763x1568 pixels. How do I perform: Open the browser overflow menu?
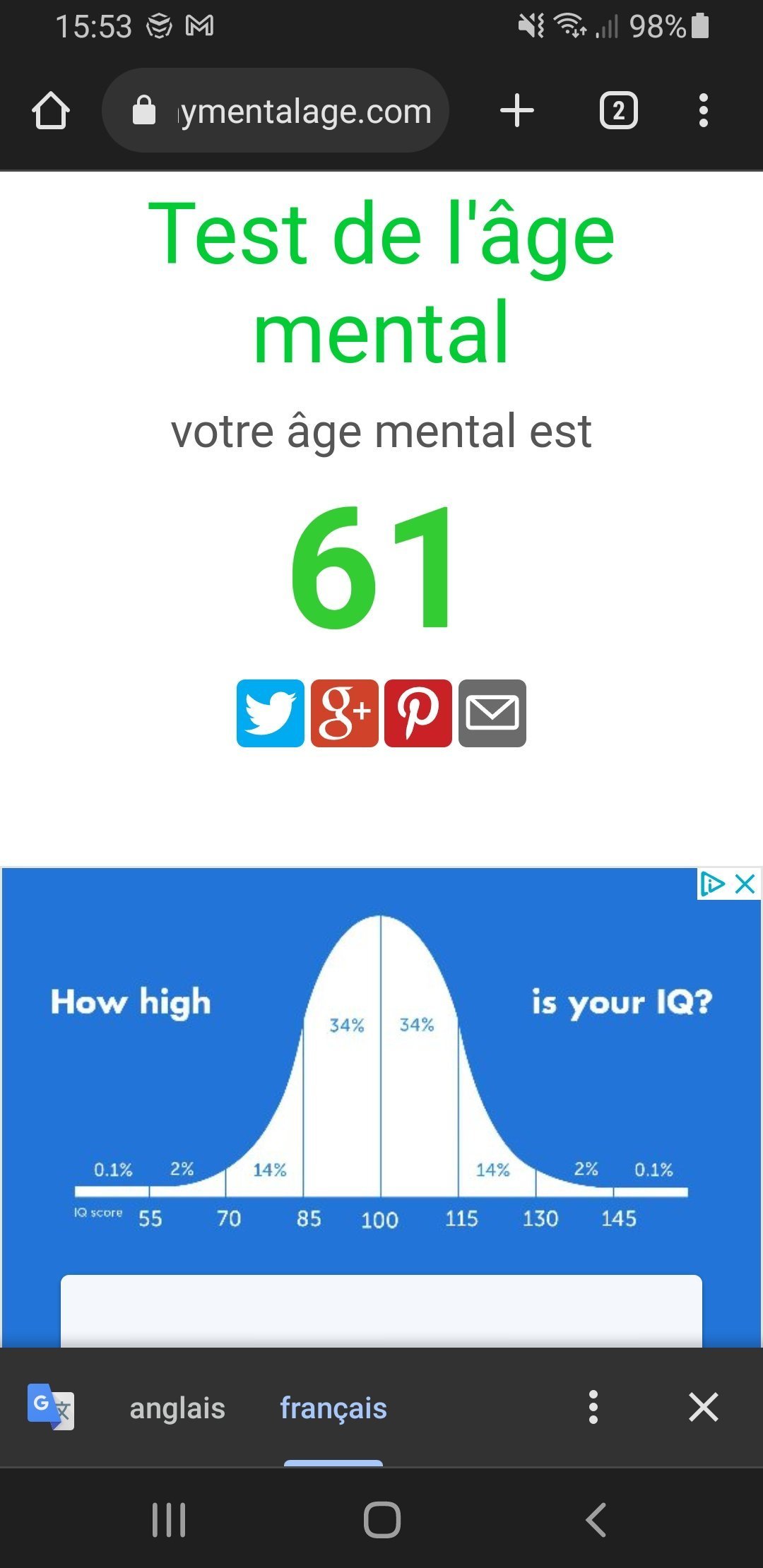click(703, 111)
